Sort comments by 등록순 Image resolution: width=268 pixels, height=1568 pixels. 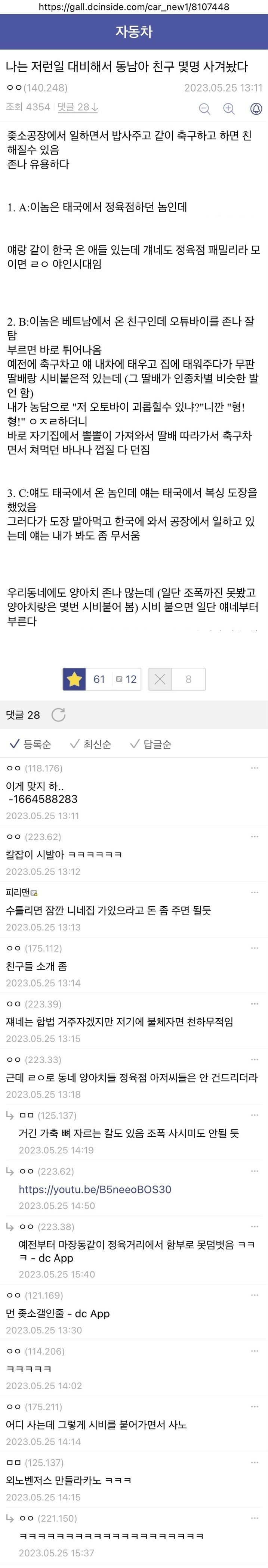[30, 744]
